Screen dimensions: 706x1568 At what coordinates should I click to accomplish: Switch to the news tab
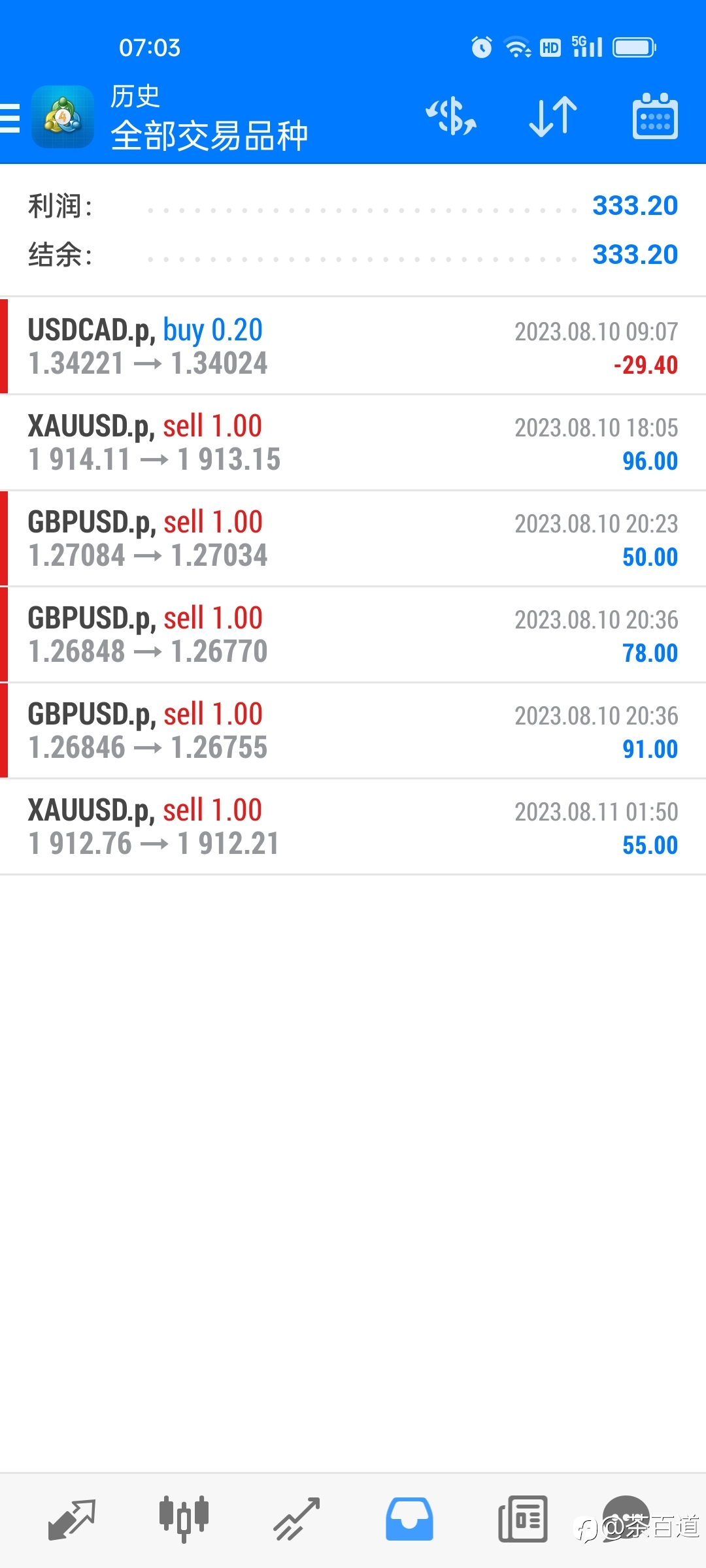click(523, 1519)
